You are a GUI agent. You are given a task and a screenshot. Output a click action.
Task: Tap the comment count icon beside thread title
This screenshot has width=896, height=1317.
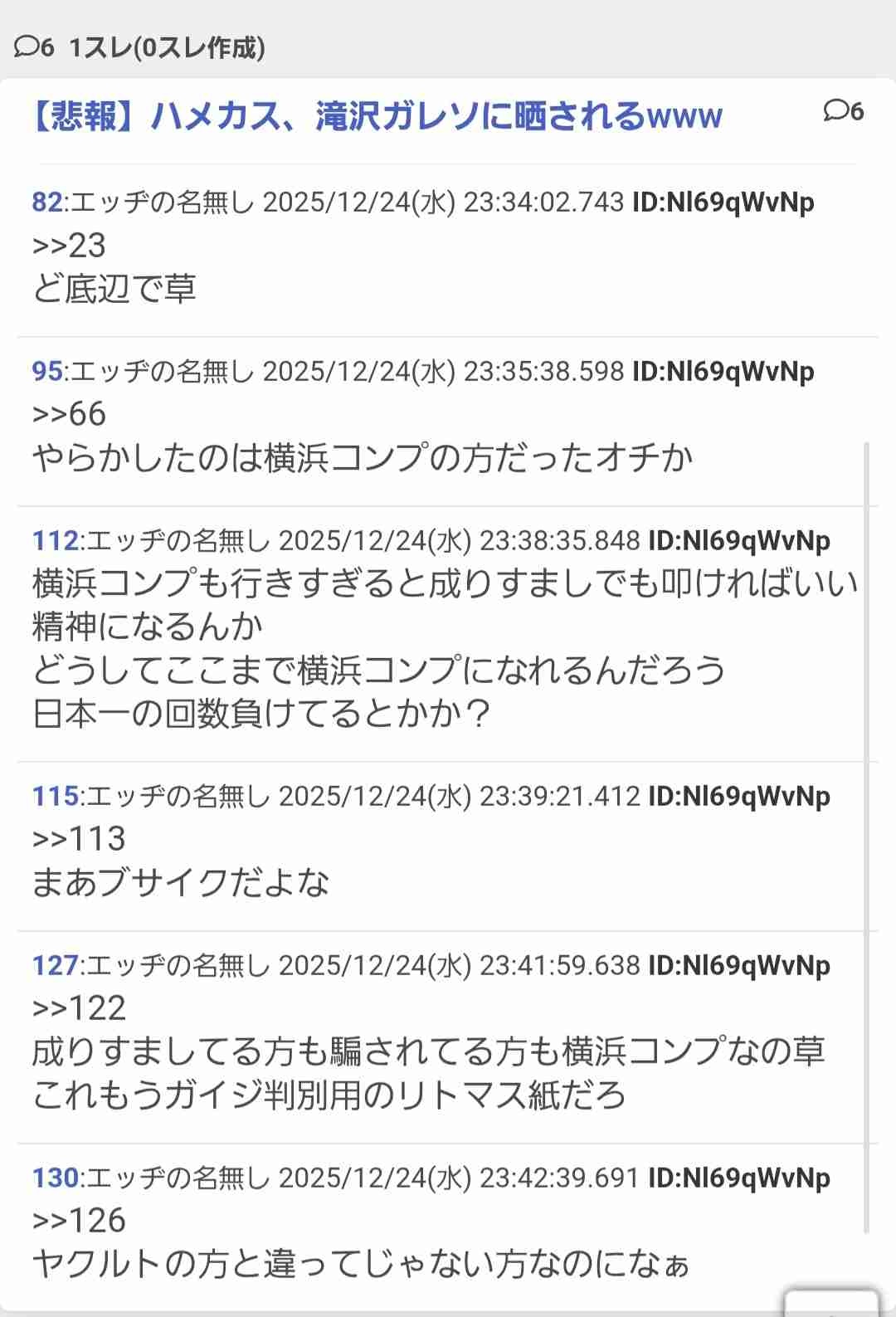pos(843,110)
